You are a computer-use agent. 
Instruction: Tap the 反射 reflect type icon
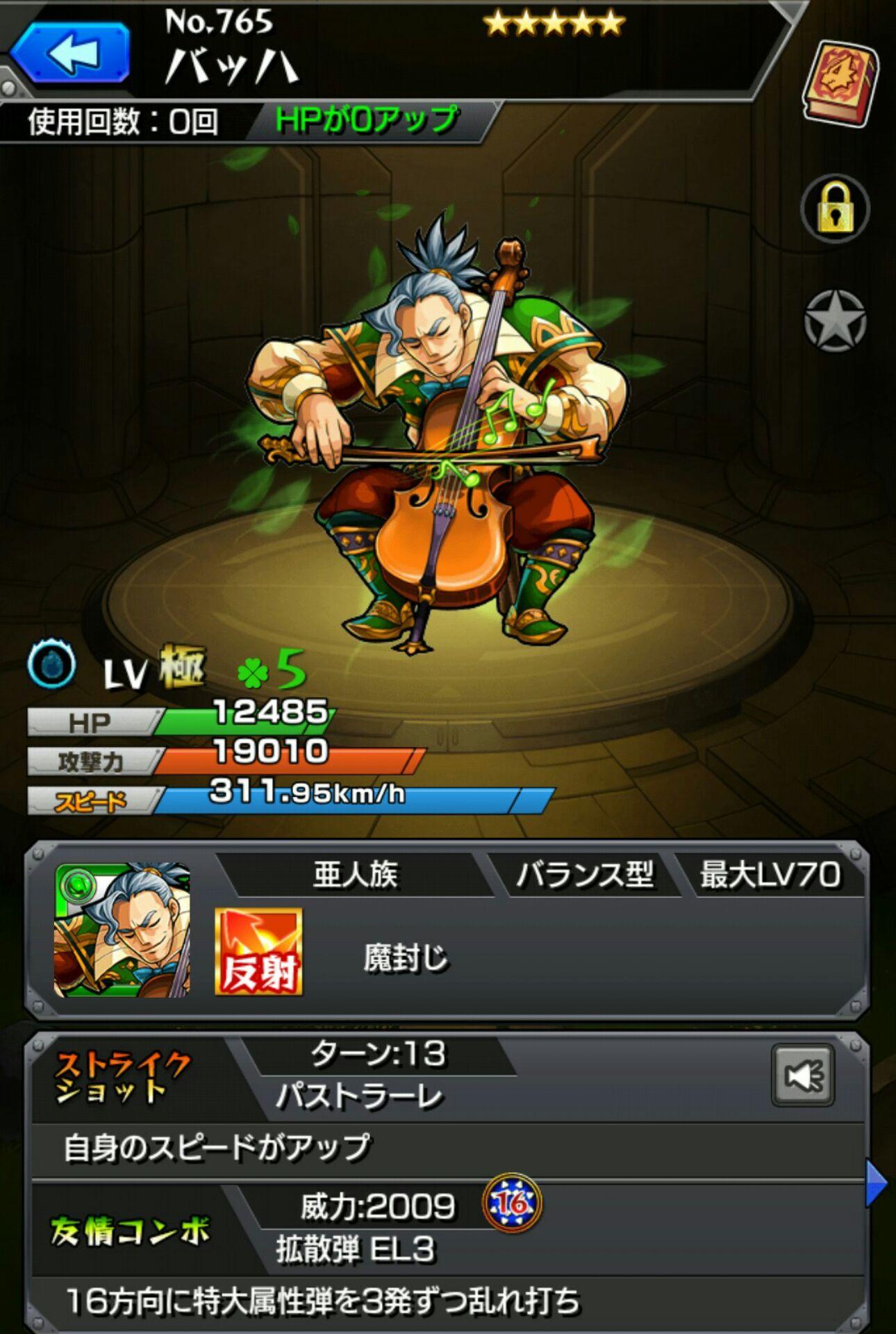coord(258,951)
